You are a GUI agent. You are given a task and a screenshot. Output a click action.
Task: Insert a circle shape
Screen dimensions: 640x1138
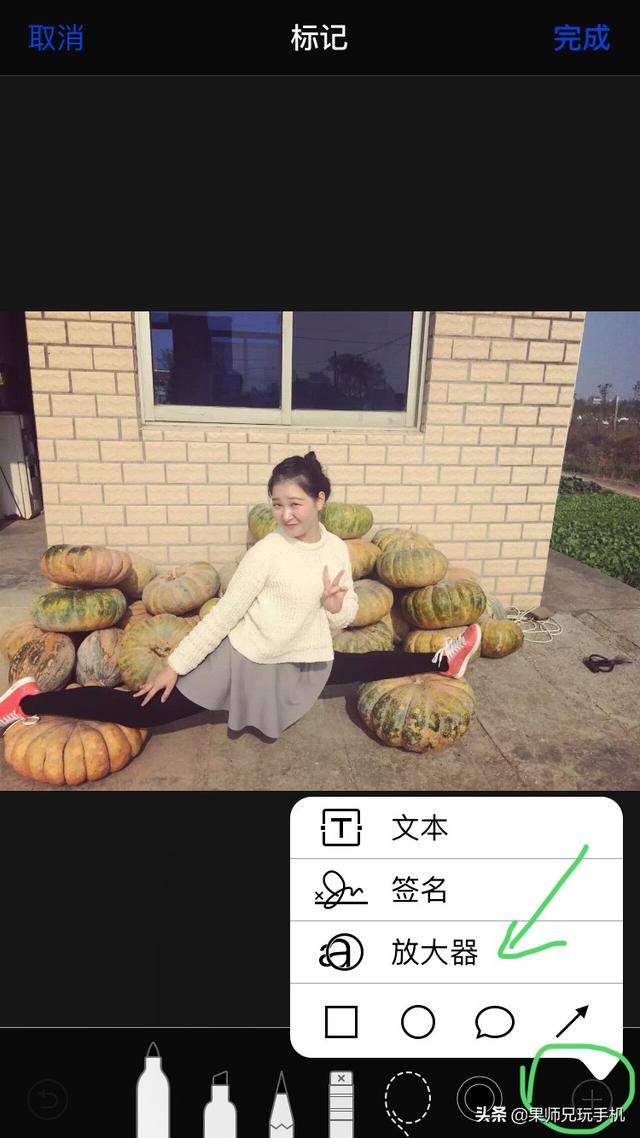tap(418, 1022)
